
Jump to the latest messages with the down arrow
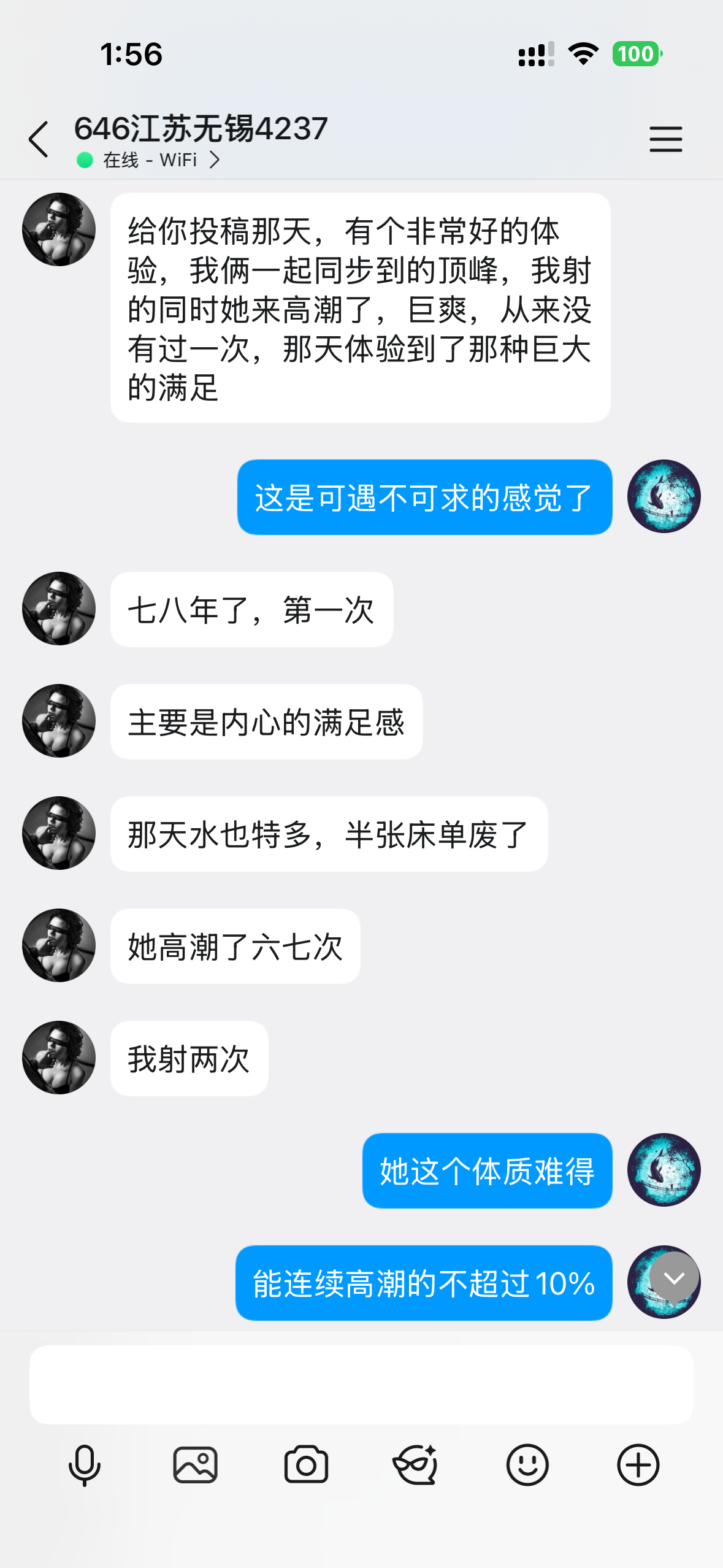coord(674,1278)
